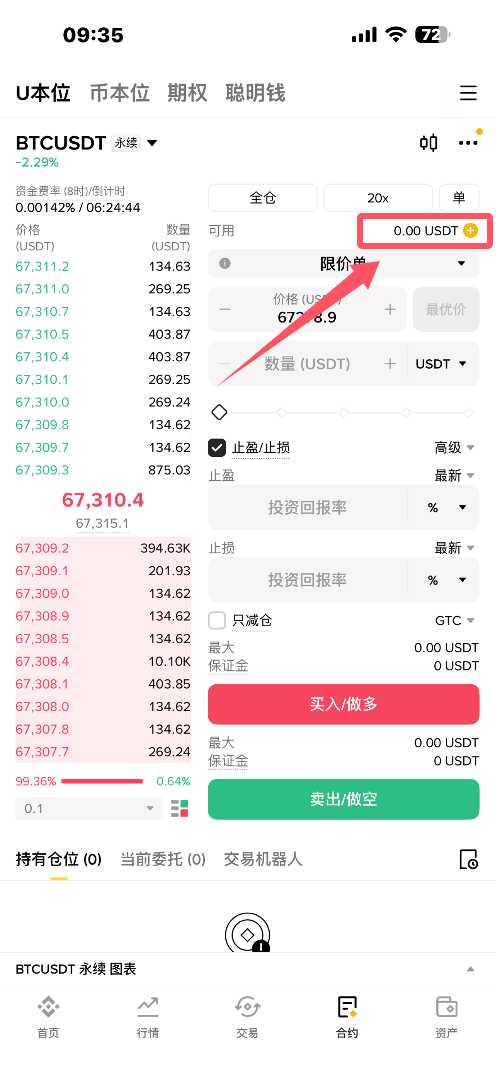Viewport: 496px width, 1080px height.
Task: Switch to the 当前委托 tab
Action: [x=163, y=859]
